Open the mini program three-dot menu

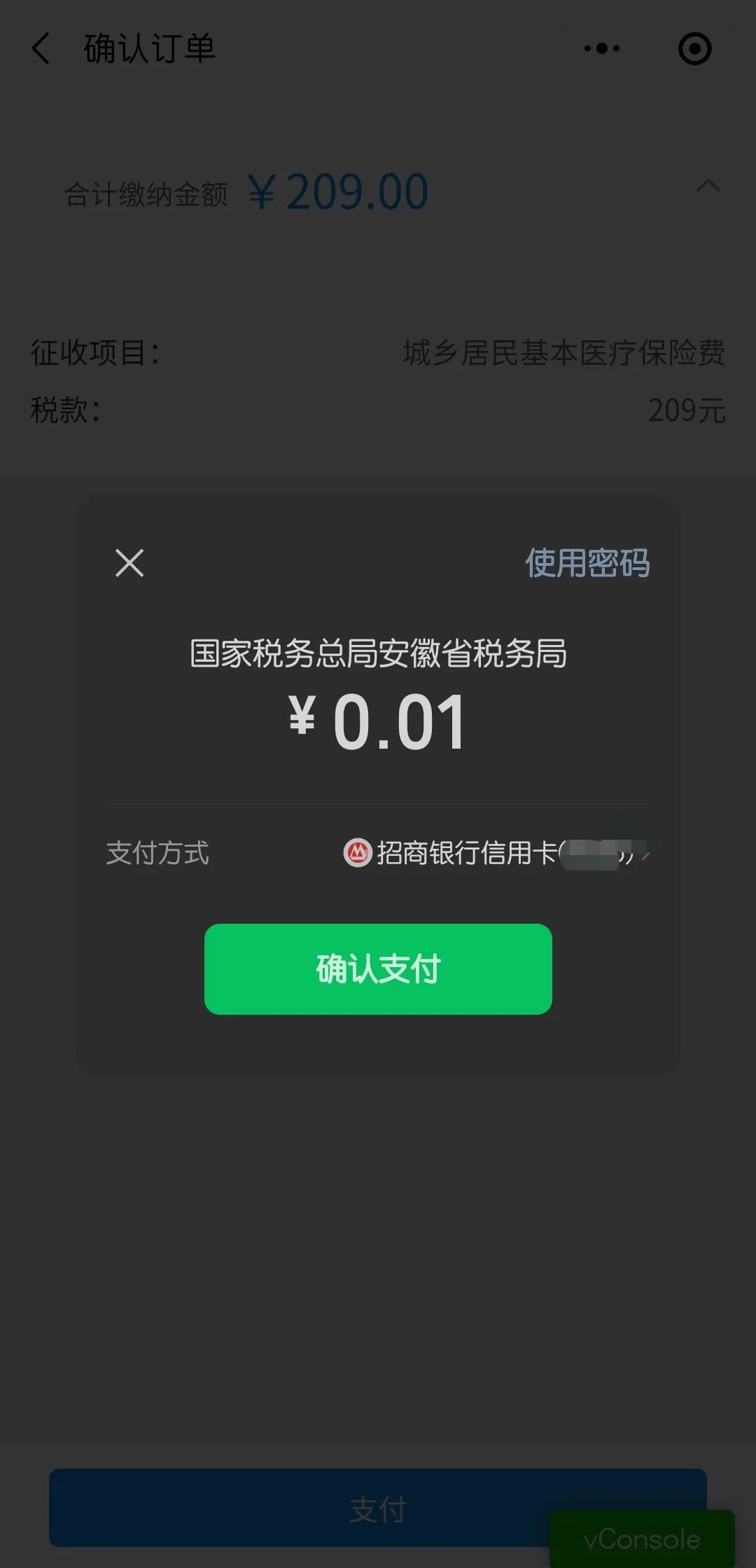click(x=602, y=48)
